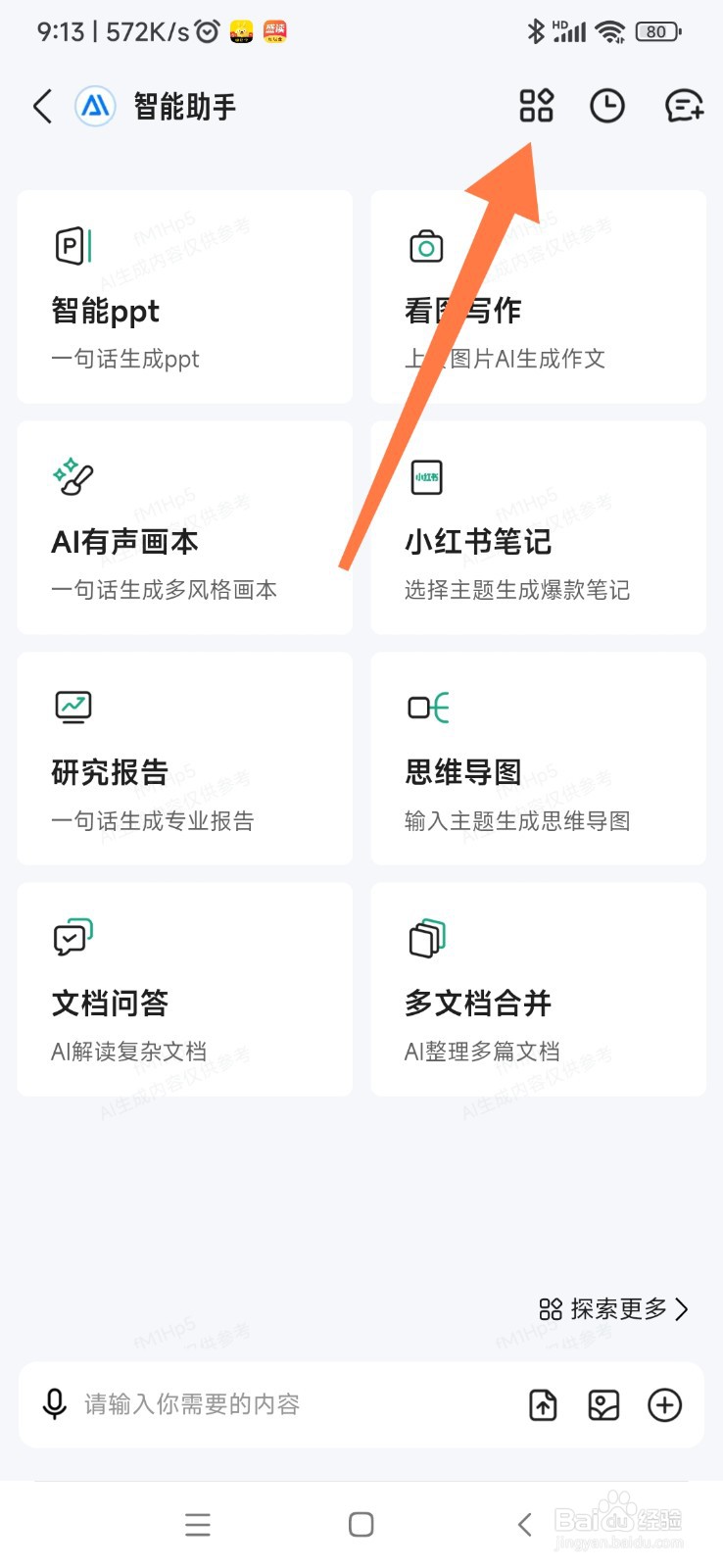Open AI有声画本 to generate picture books

point(184,527)
